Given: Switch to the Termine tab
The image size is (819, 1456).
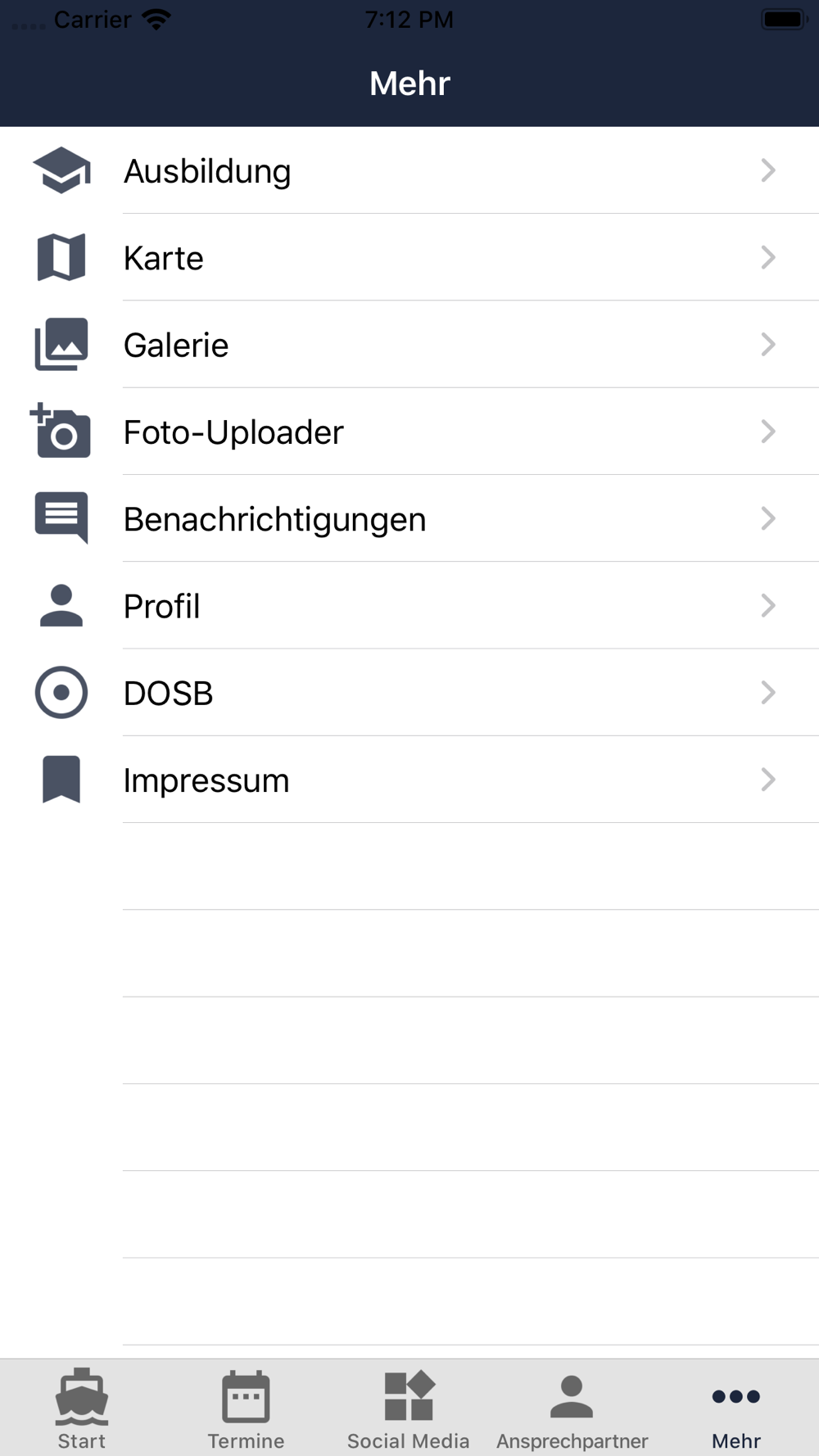Looking at the screenshot, I should pos(246,1409).
